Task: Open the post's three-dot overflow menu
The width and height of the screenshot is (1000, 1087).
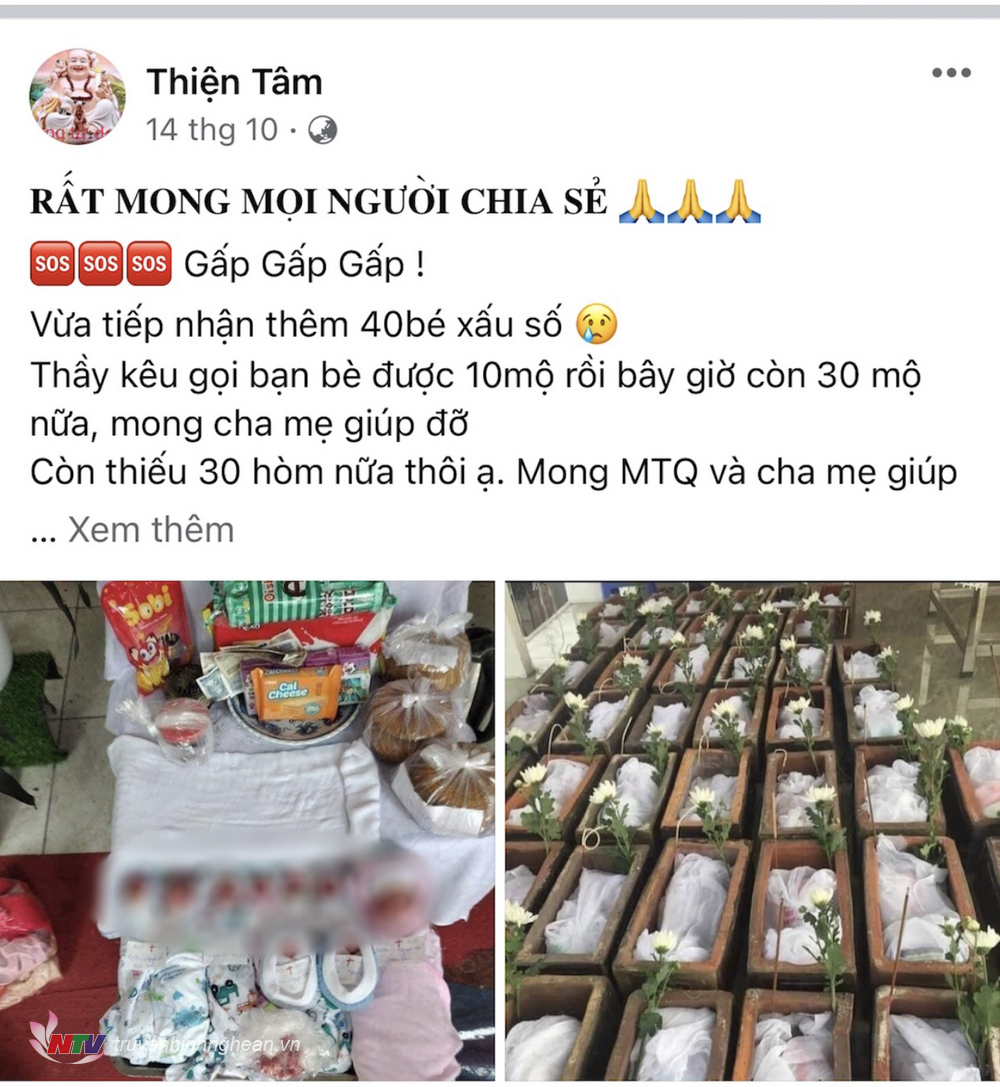Action: [x=951, y=73]
